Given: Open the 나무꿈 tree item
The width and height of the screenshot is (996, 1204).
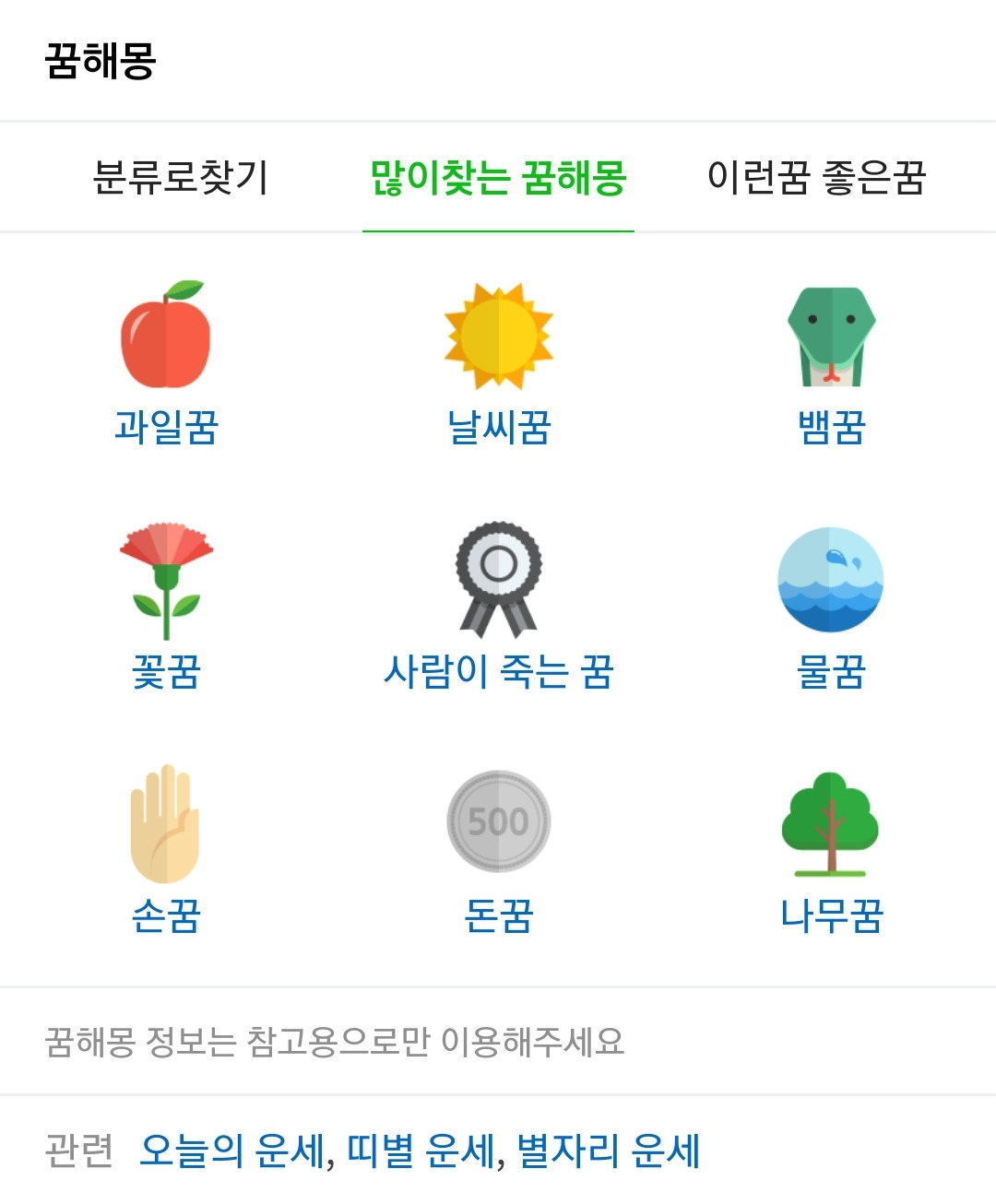Looking at the screenshot, I should point(831,850).
